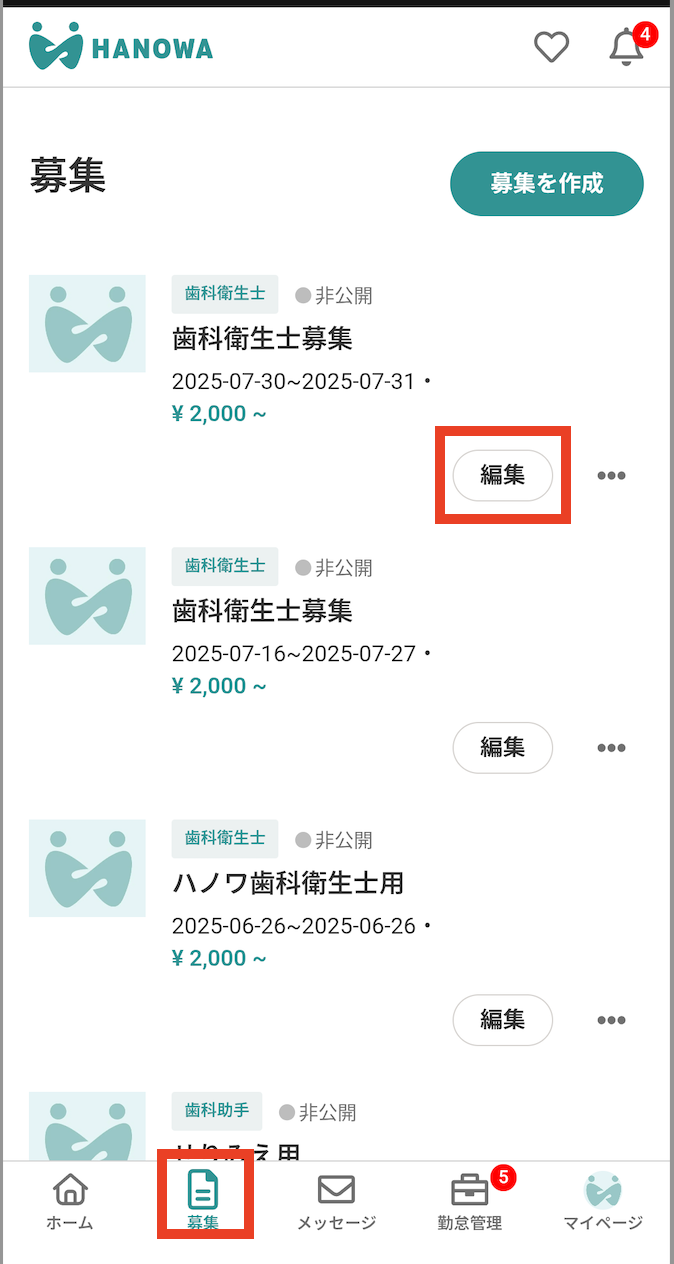Open the 勤怠管理 tab
The height and width of the screenshot is (1264, 674).
(x=470, y=1202)
